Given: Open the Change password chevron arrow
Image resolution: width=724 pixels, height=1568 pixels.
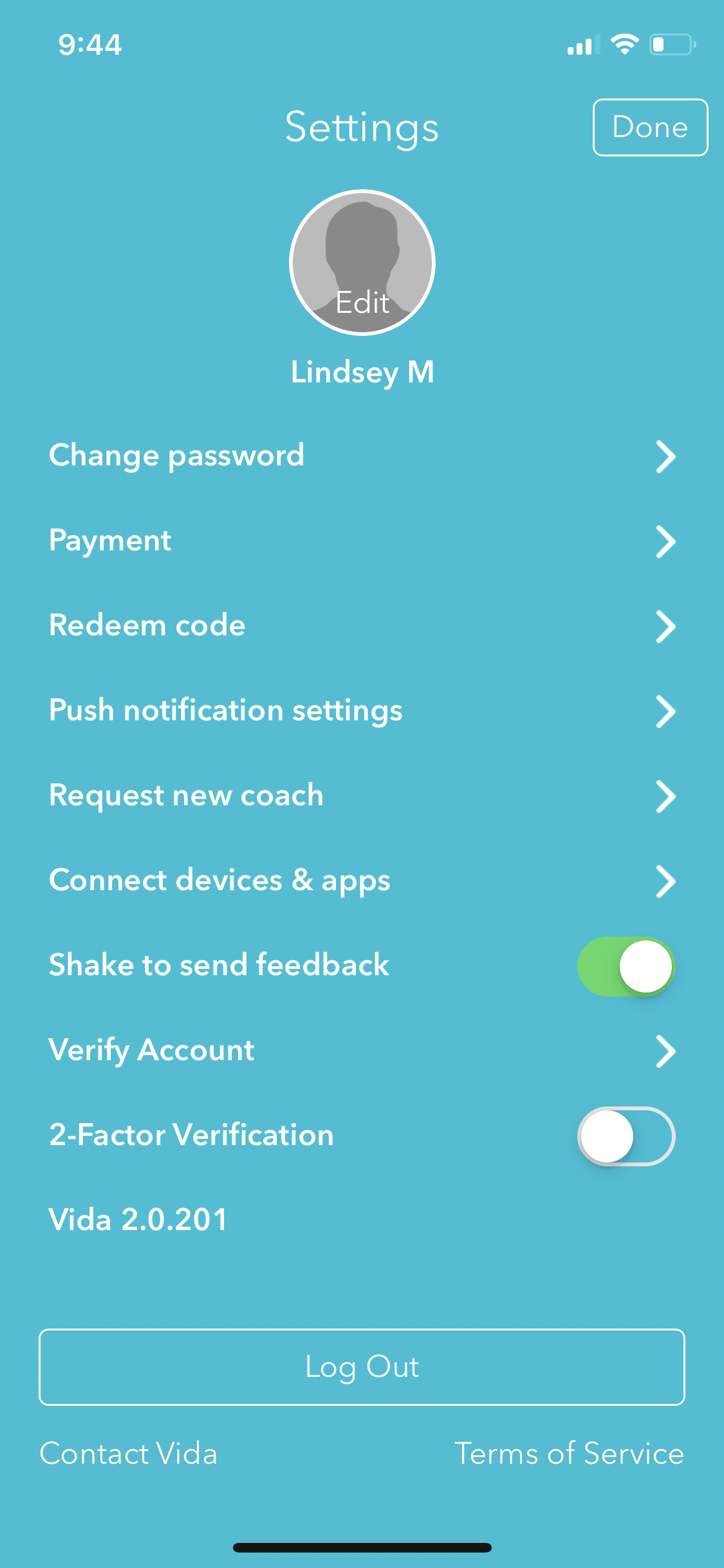Looking at the screenshot, I should 666,457.
